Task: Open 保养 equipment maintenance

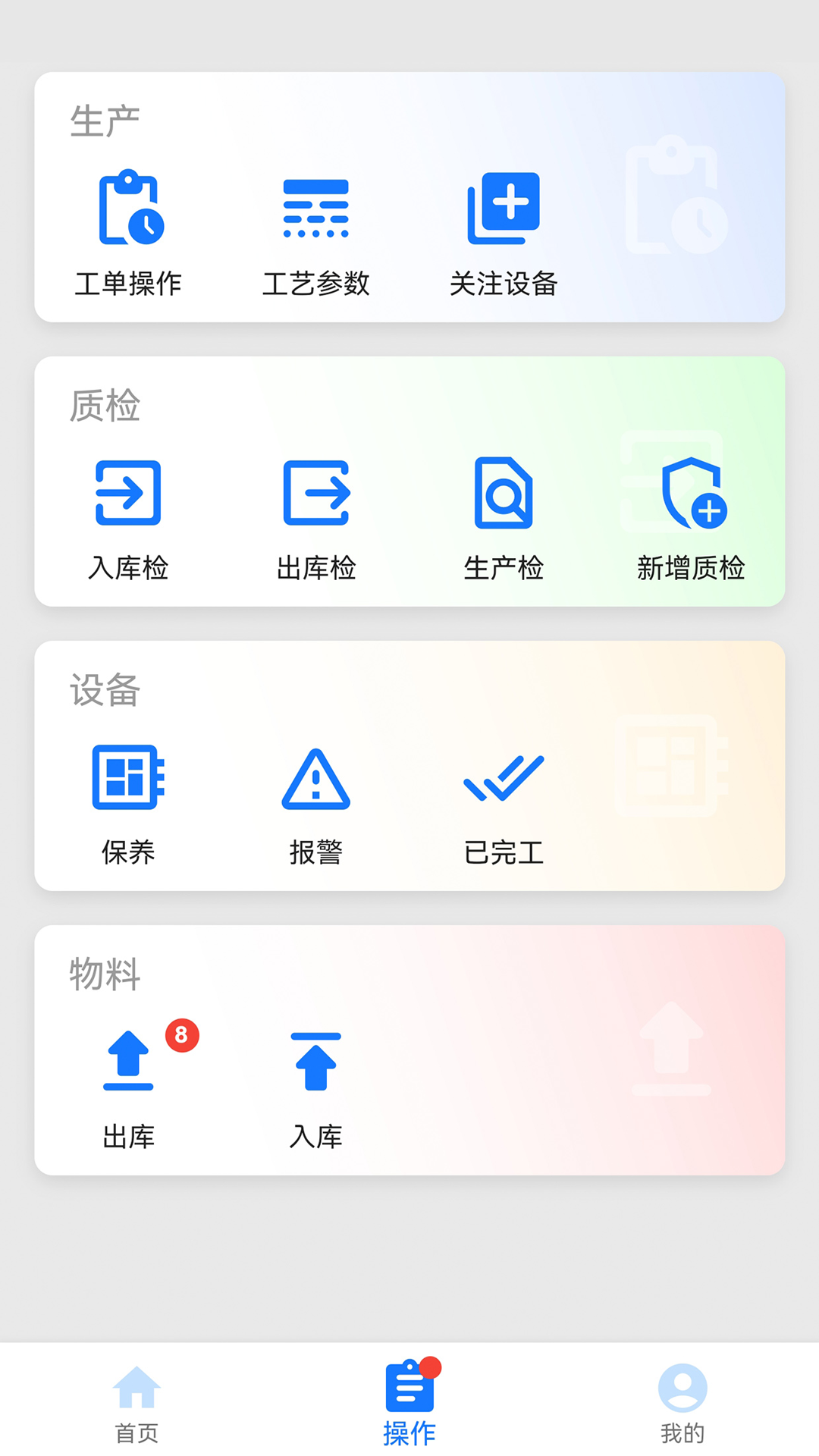Action: (x=129, y=800)
